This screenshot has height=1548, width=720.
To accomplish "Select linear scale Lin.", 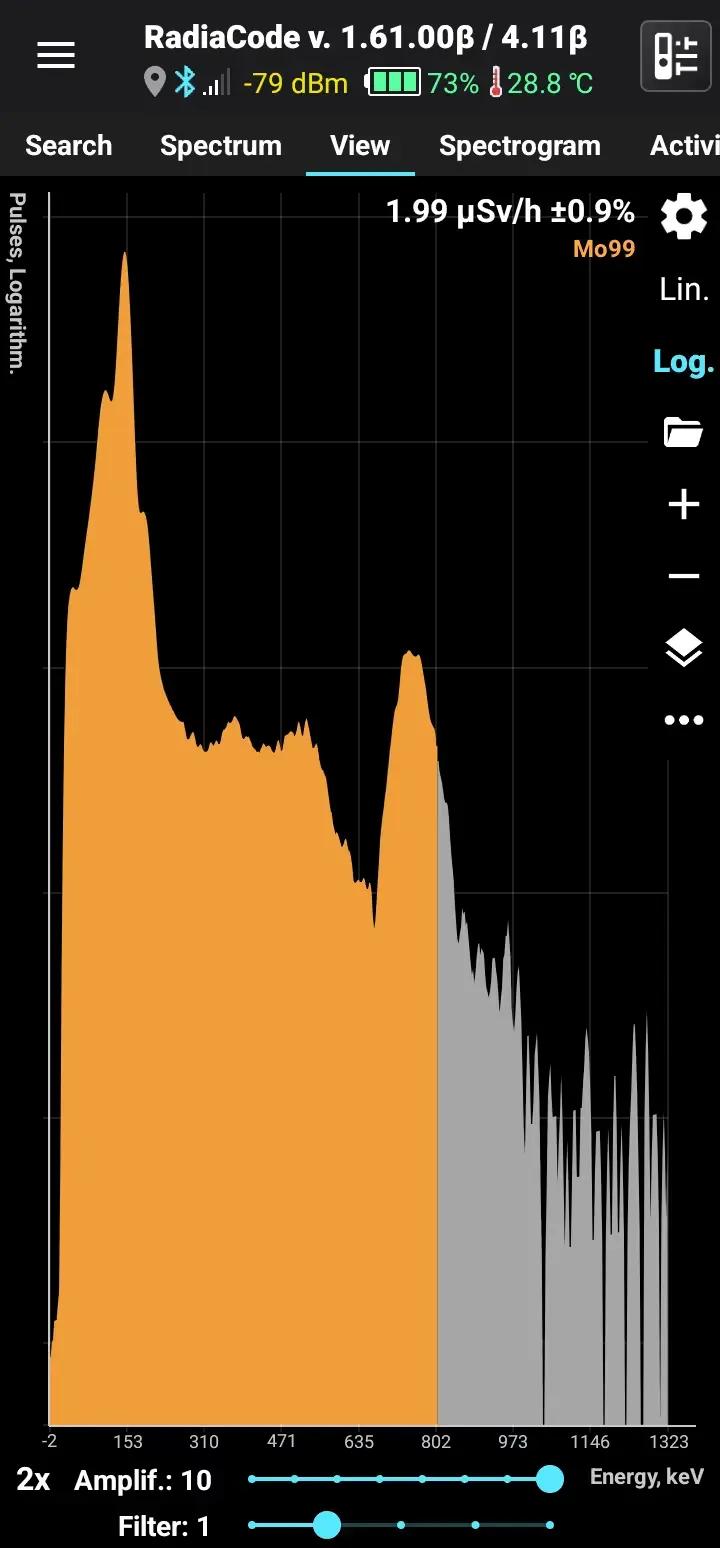I will click(684, 290).
